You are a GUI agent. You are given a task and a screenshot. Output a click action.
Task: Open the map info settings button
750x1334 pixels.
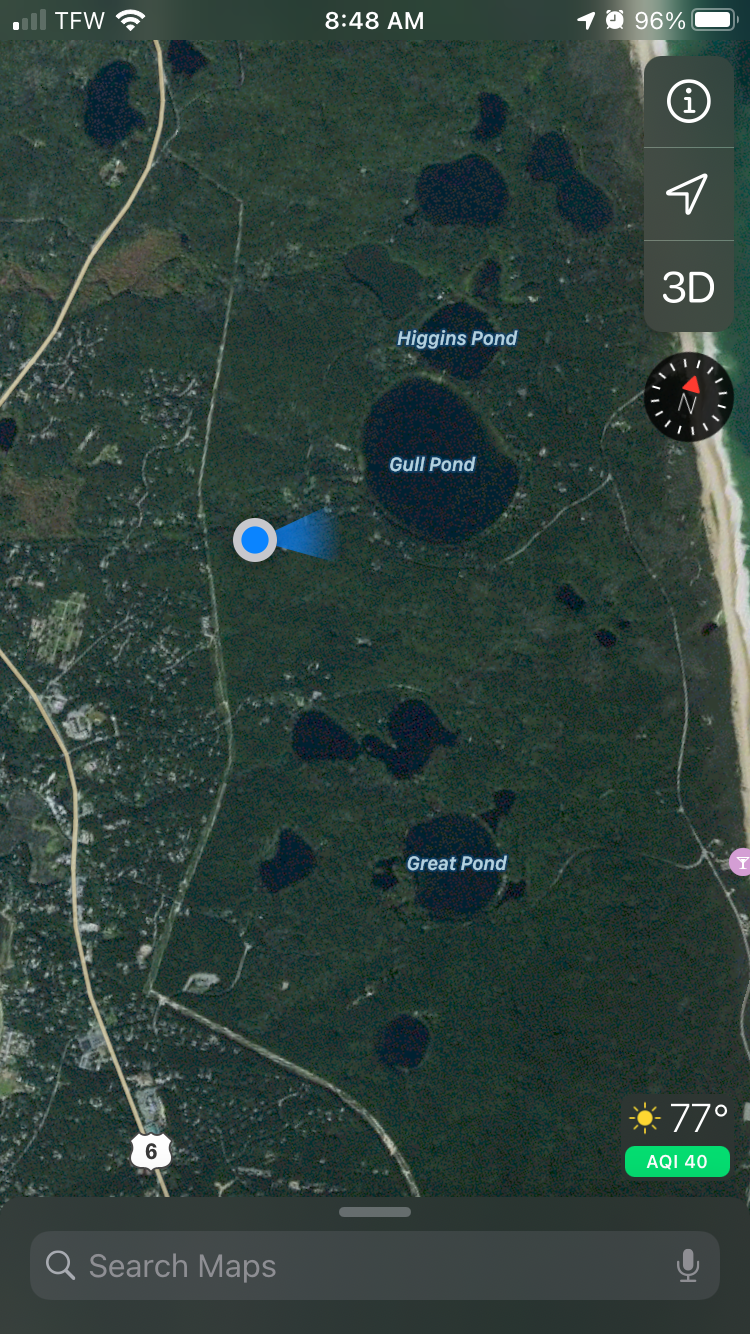[688, 102]
